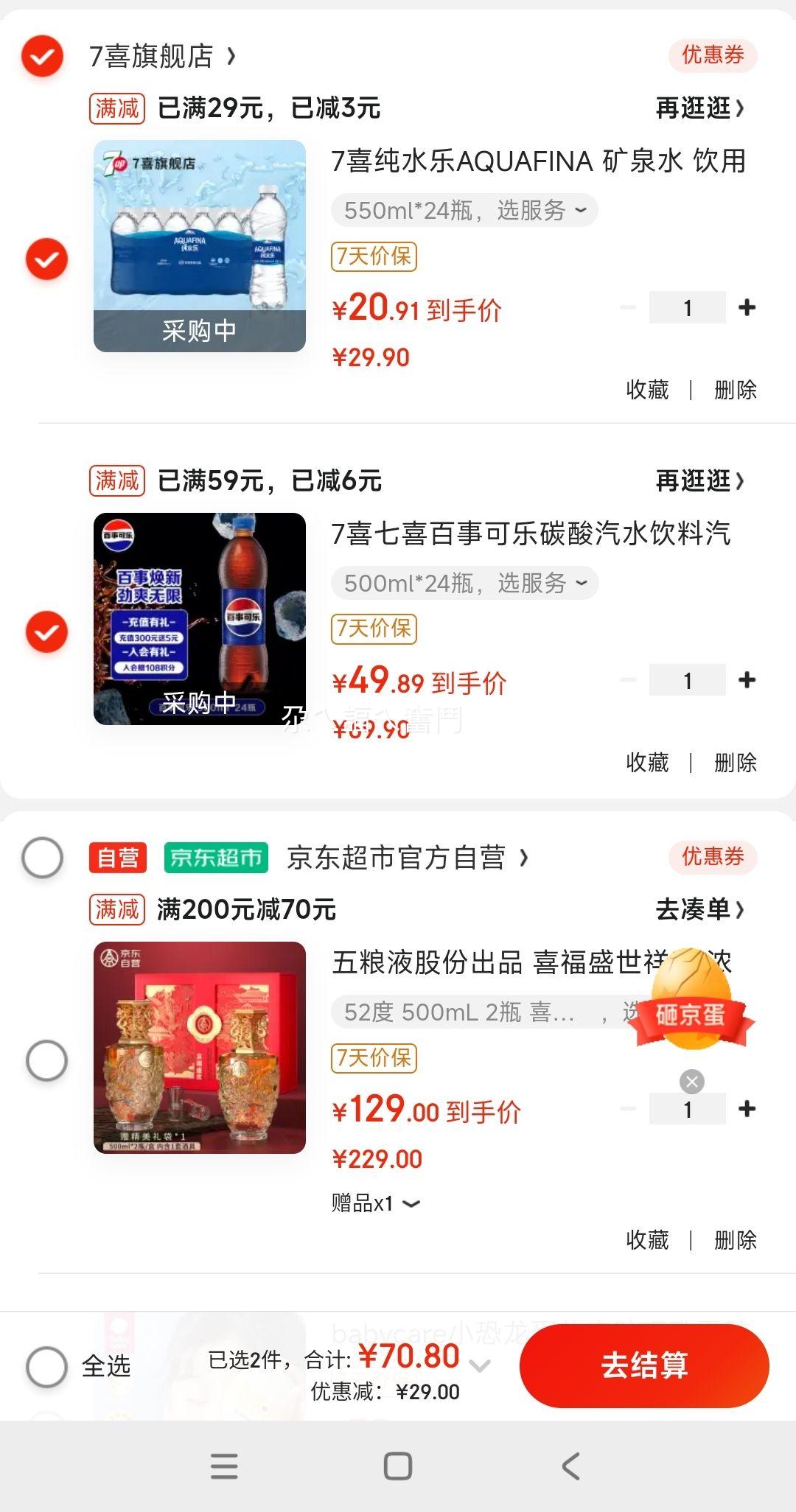The width and height of the screenshot is (796, 1512).
Task: Uncheck the 7喜旗舰店 store checkbox
Action: 42,55
